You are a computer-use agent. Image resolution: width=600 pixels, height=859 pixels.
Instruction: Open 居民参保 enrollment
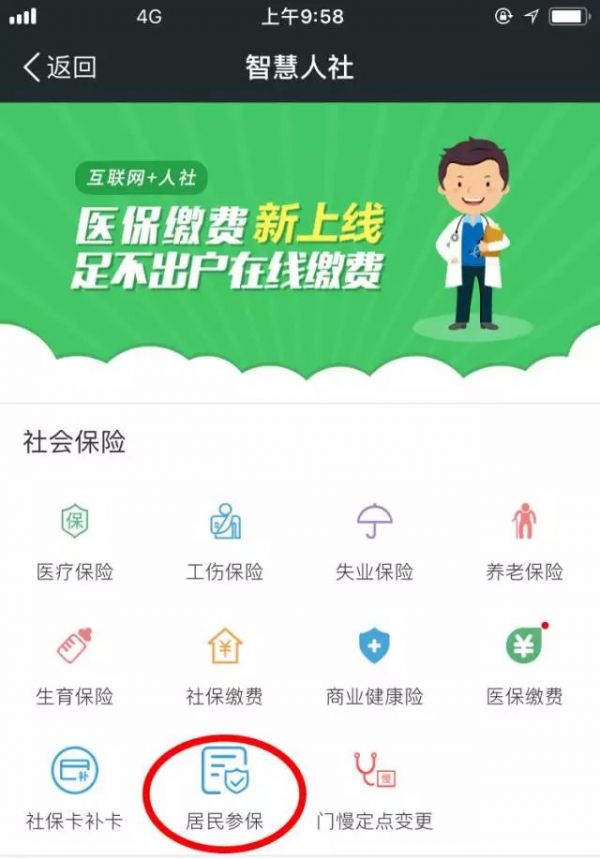[225, 790]
